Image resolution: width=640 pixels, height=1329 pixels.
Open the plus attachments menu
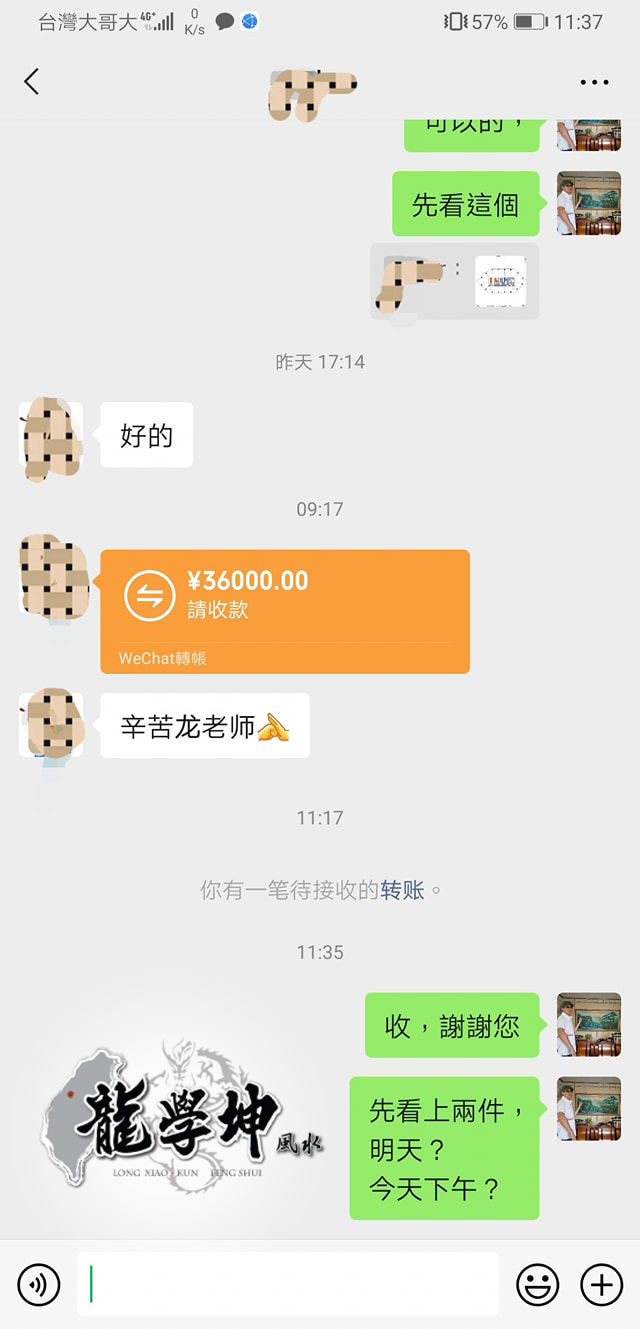[x=602, y=1285]
